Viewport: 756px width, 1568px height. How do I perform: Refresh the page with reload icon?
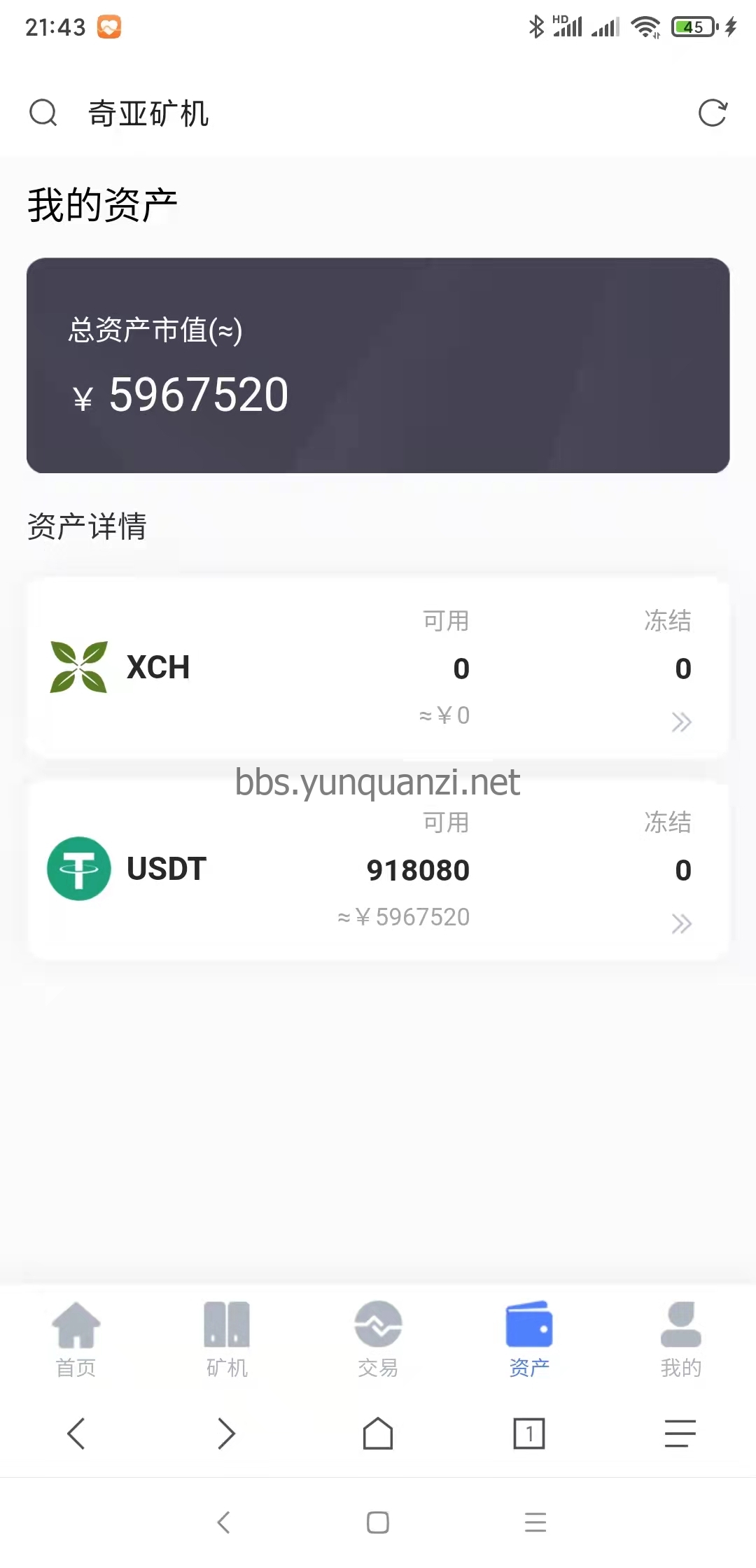pos(713,113)
